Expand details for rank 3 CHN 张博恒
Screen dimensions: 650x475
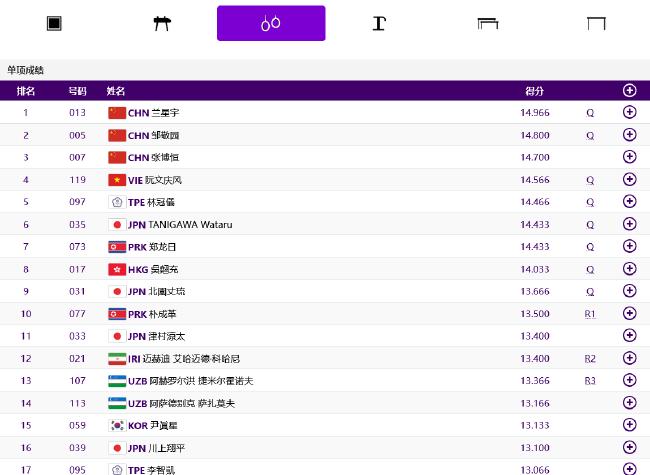(x=629, y=157)
